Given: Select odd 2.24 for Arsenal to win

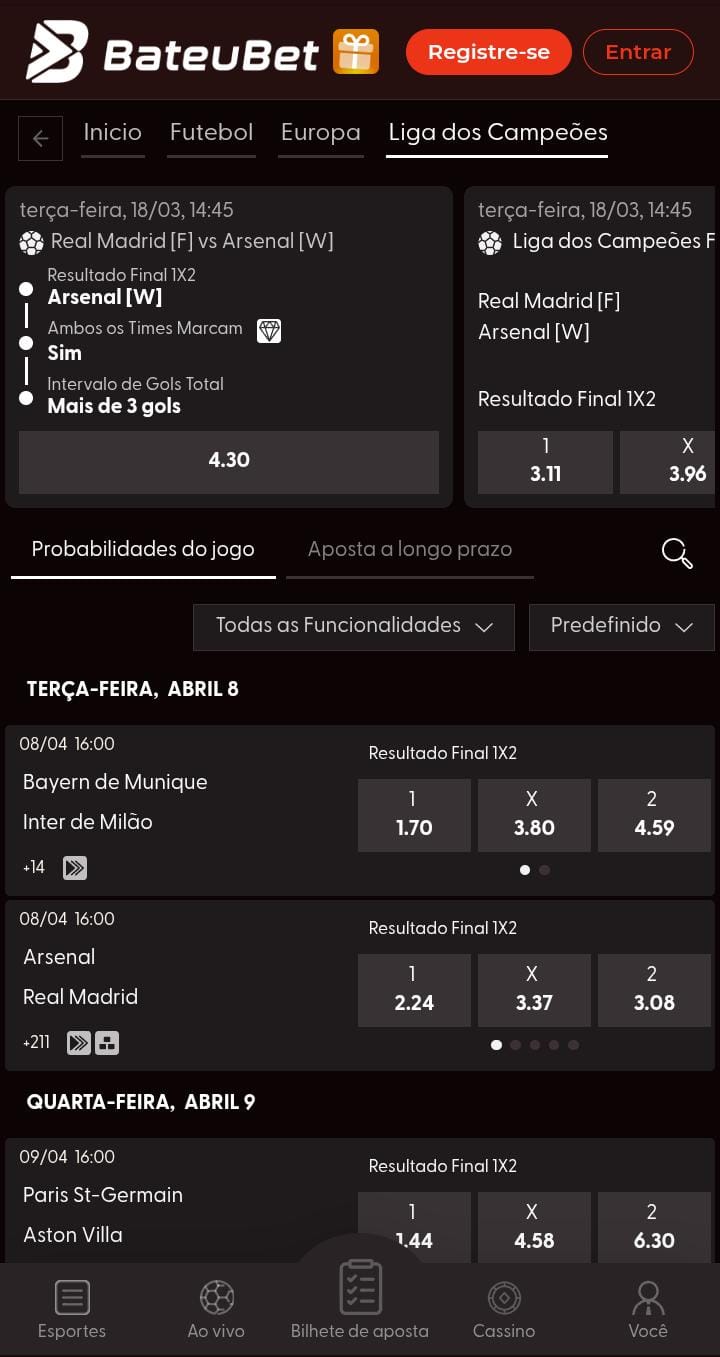Looking at the screenshot, I should [414, 990].
